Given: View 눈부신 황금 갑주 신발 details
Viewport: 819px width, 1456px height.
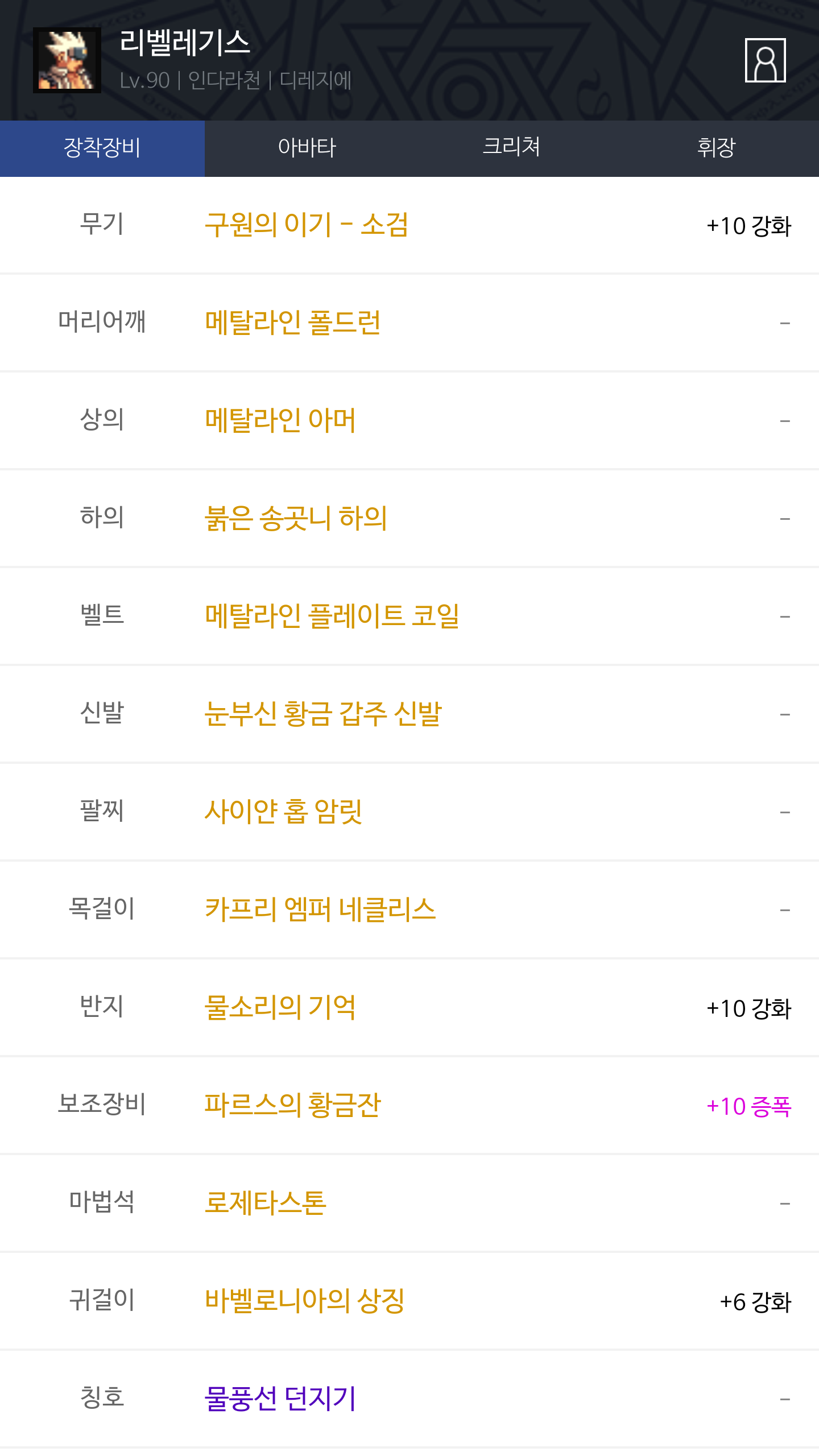Looking at the screenshot, I should point(323,714).
